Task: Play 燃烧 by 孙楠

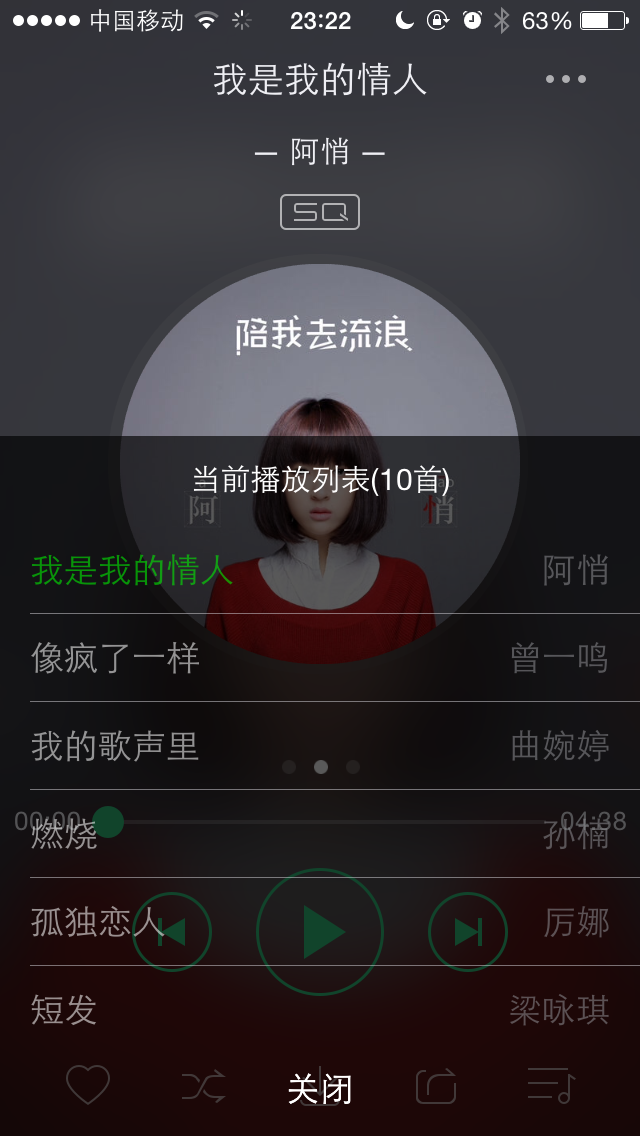Action: pyautogui.click(x=320, y=834)
